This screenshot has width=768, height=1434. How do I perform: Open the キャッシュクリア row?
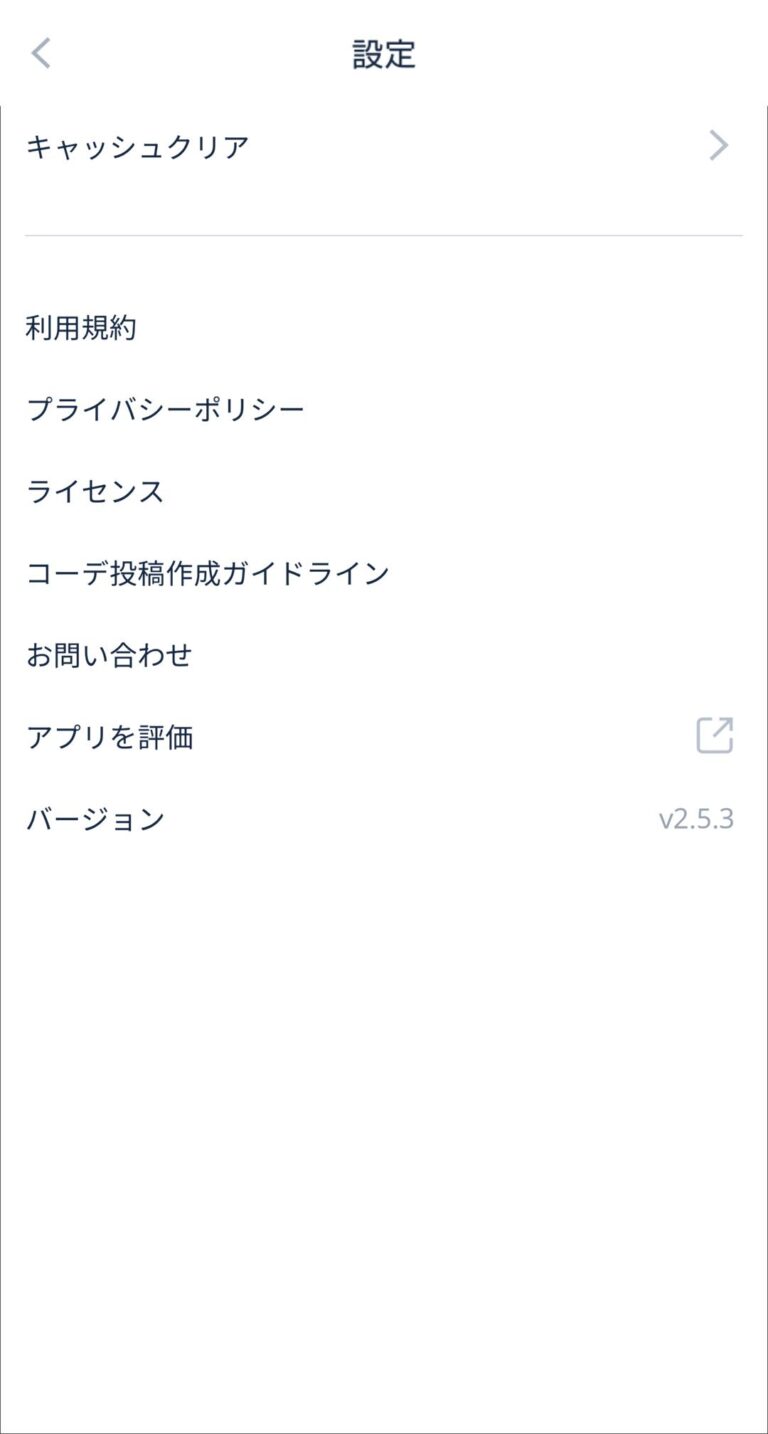[384, 147]
